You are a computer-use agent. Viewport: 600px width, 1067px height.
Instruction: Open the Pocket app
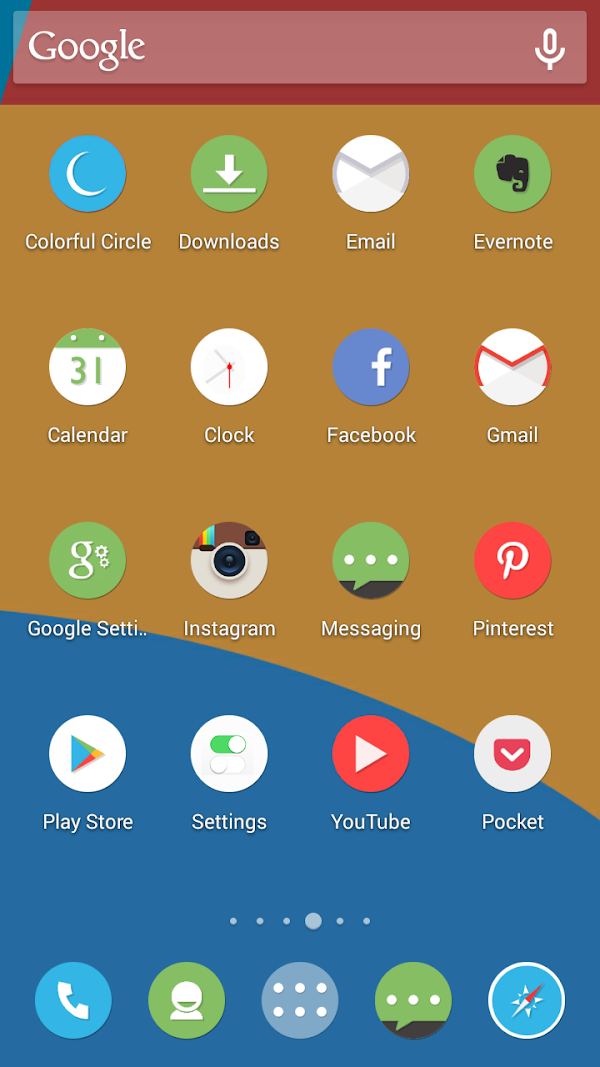(x=512, y=753)
